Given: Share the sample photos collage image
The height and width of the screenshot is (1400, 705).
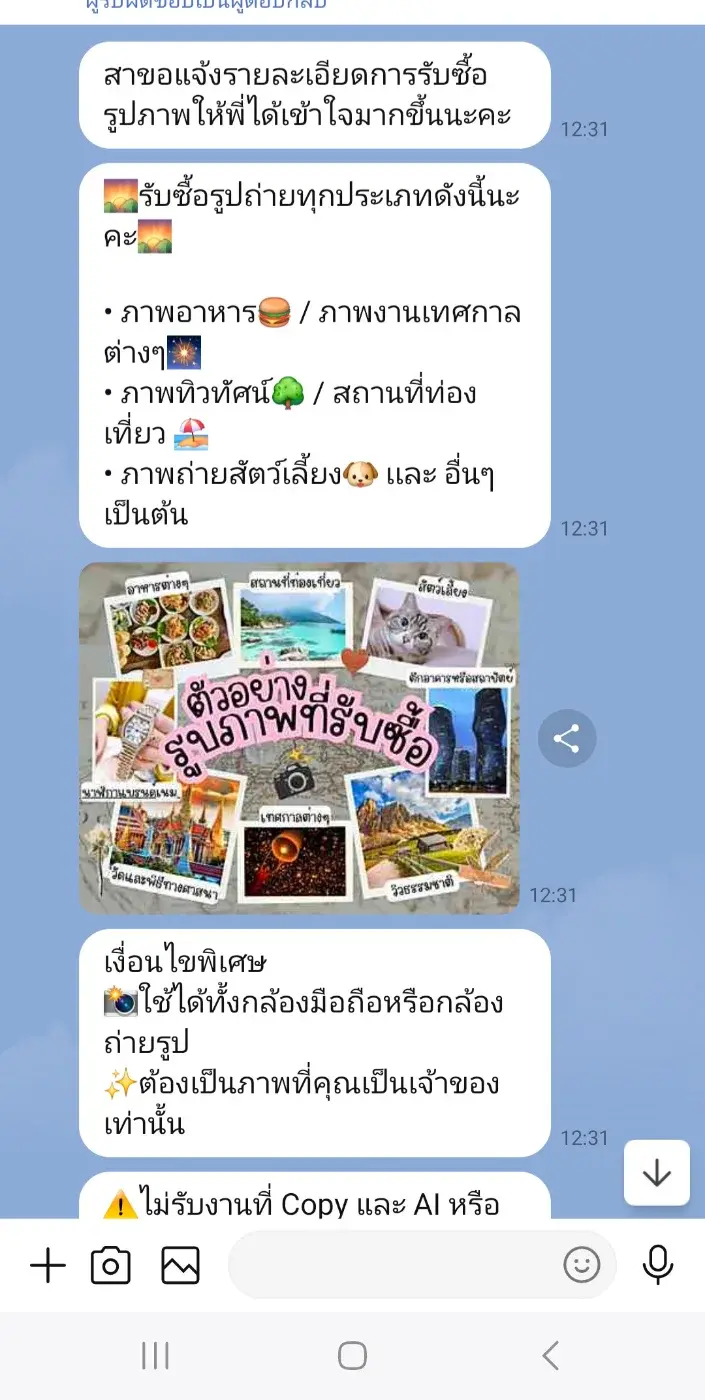Looking at the screenshot, I should coord(567,740).
